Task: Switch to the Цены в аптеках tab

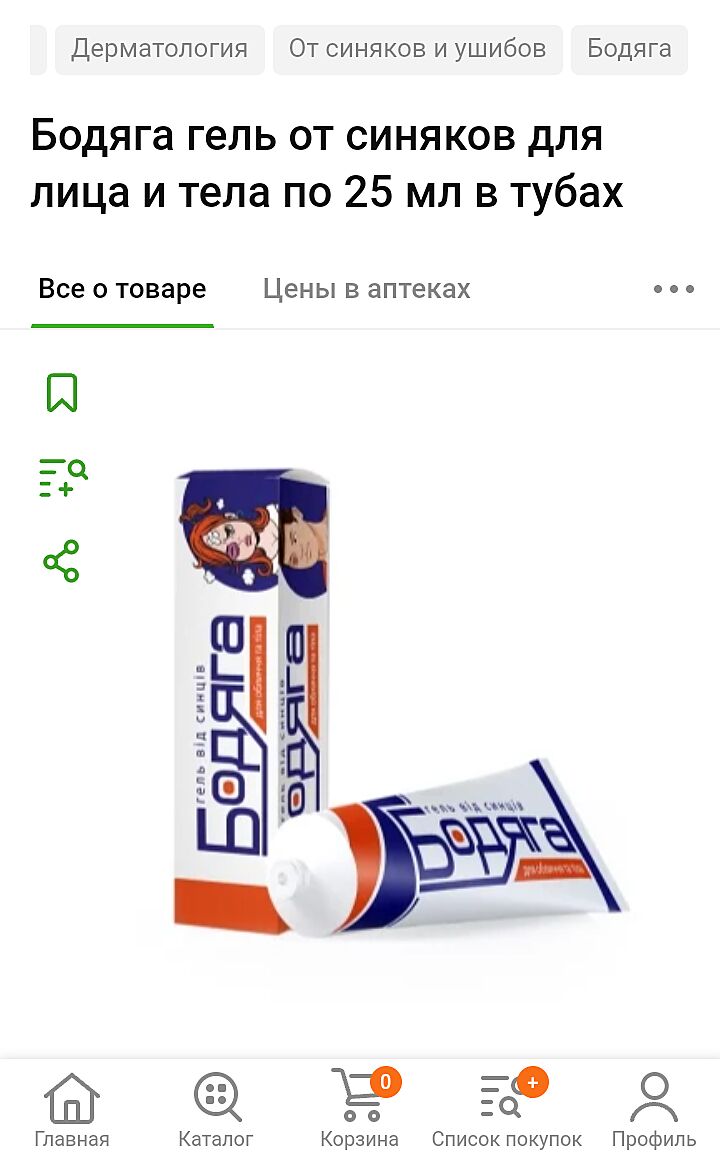Action: click(366, 289)
